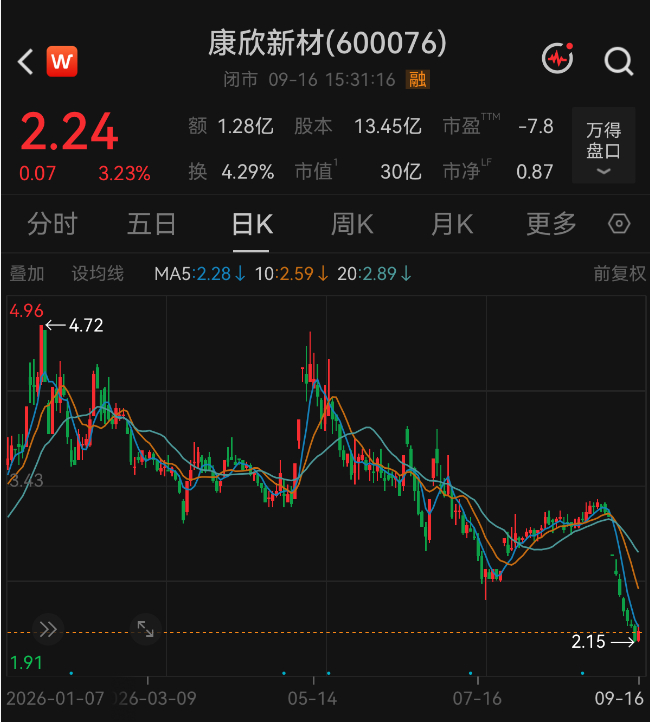The width and height of the screenshot is (650, 722).
Task: Open the heartbeat monitor icon
Action: point(557,58)
